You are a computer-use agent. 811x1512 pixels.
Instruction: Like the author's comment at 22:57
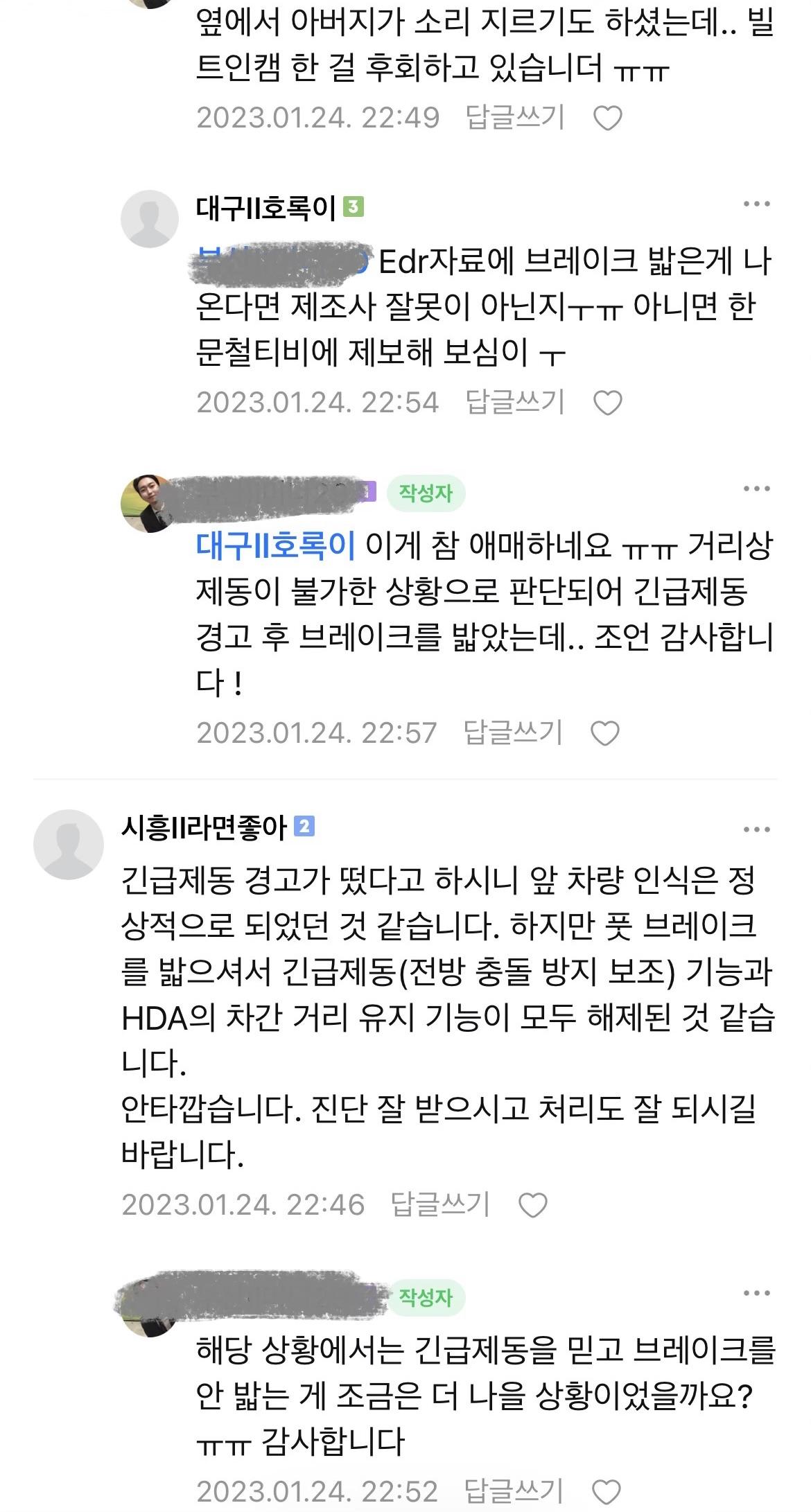point(604,733)
